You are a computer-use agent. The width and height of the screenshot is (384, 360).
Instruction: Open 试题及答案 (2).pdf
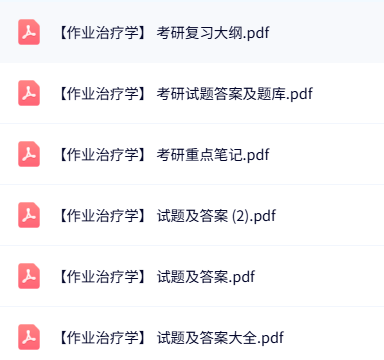pyautogui.click(x=192, y=215)
